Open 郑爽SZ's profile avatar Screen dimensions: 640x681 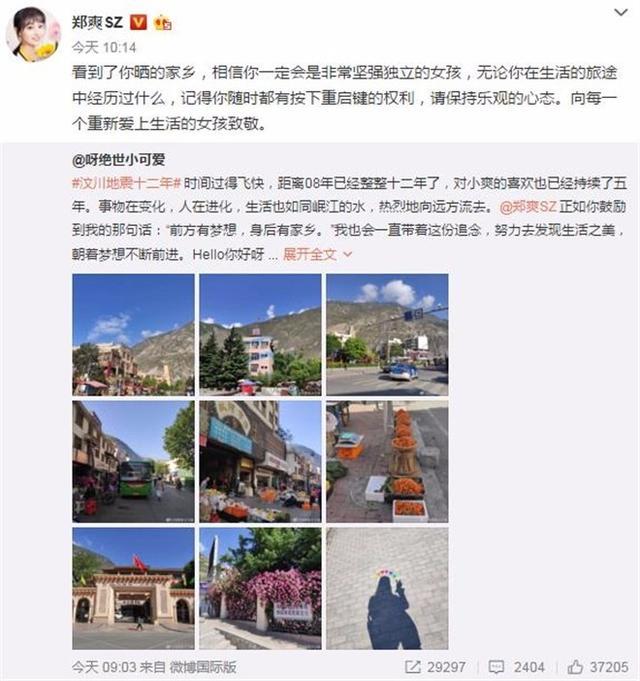click(34, 34)
